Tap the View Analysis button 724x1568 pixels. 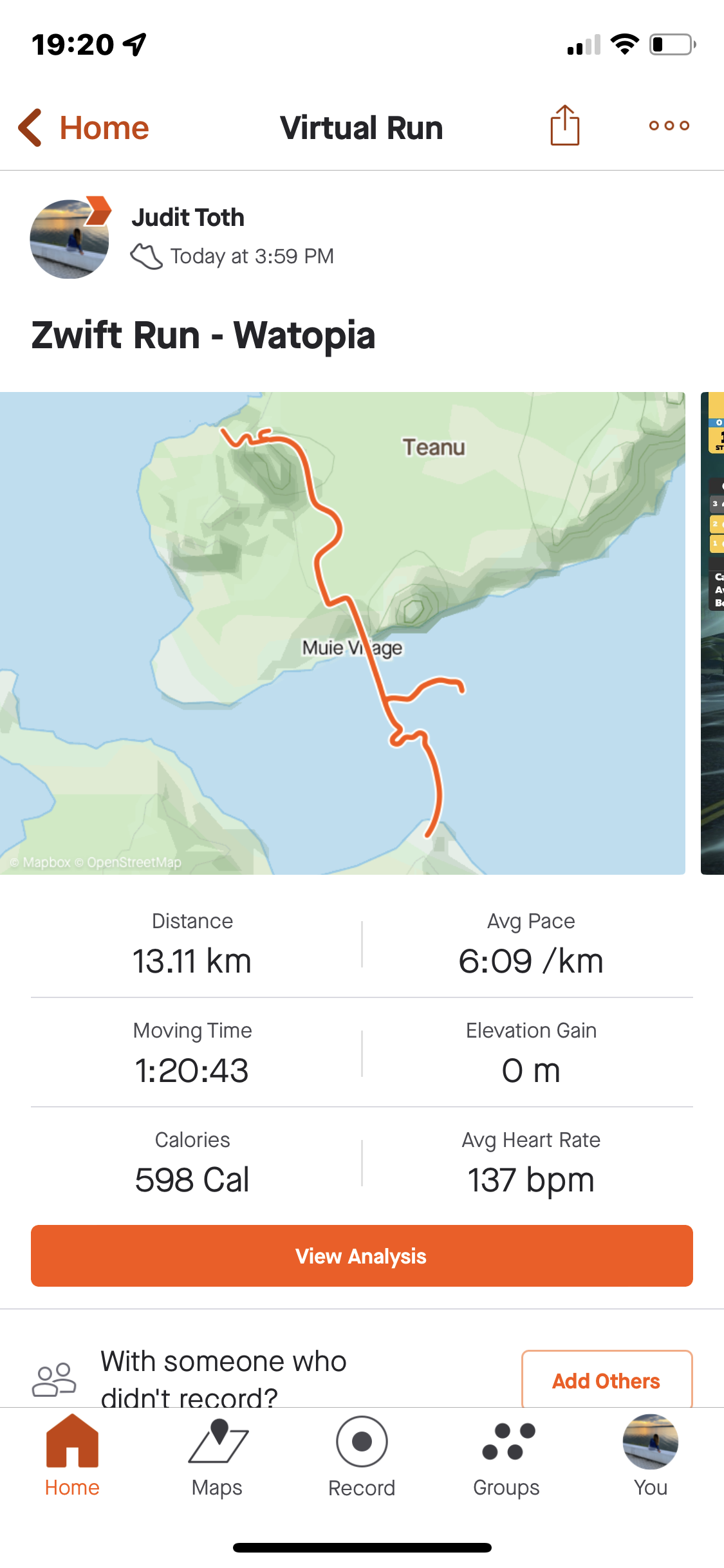(x=362, y=1255)
